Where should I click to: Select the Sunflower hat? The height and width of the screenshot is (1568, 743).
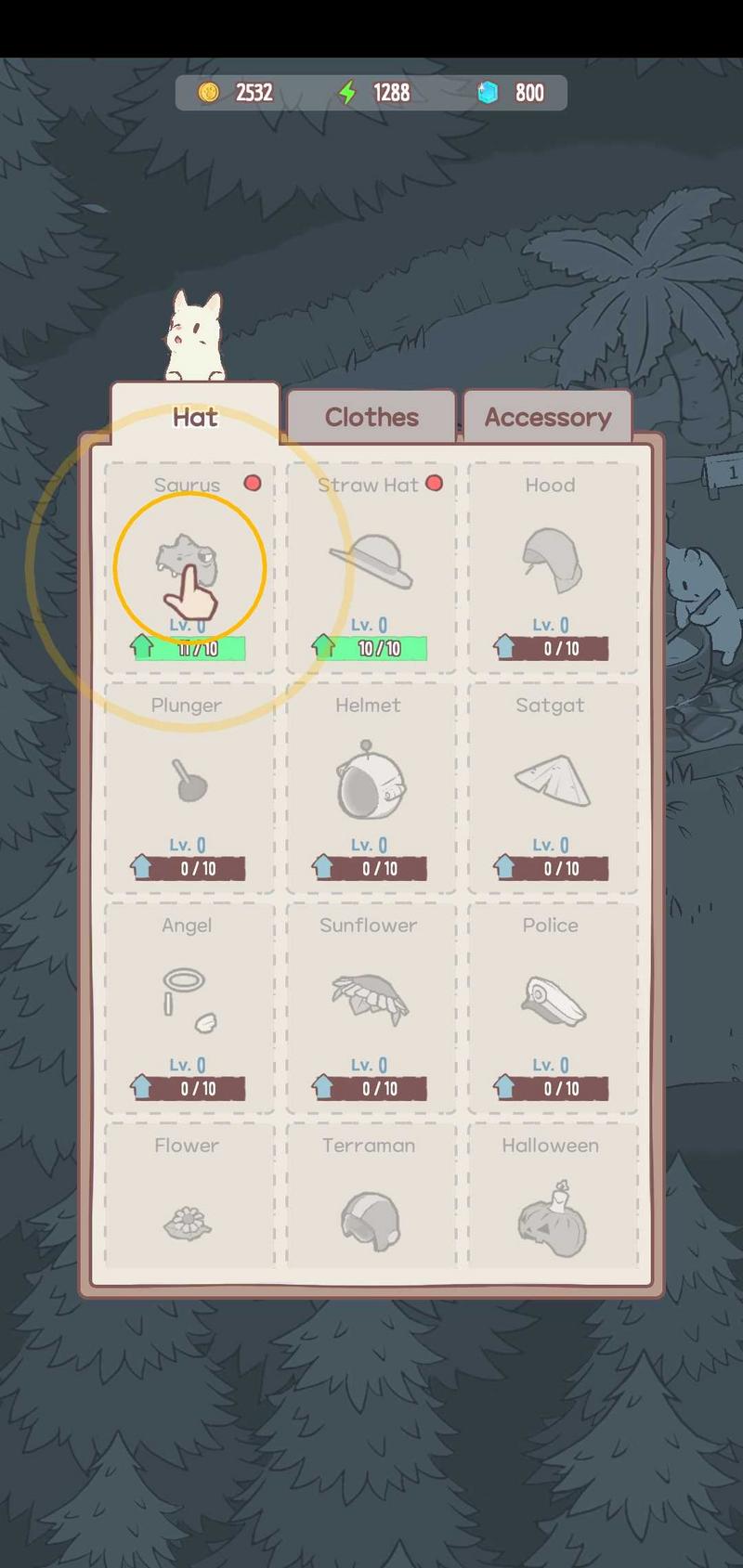371,1003
